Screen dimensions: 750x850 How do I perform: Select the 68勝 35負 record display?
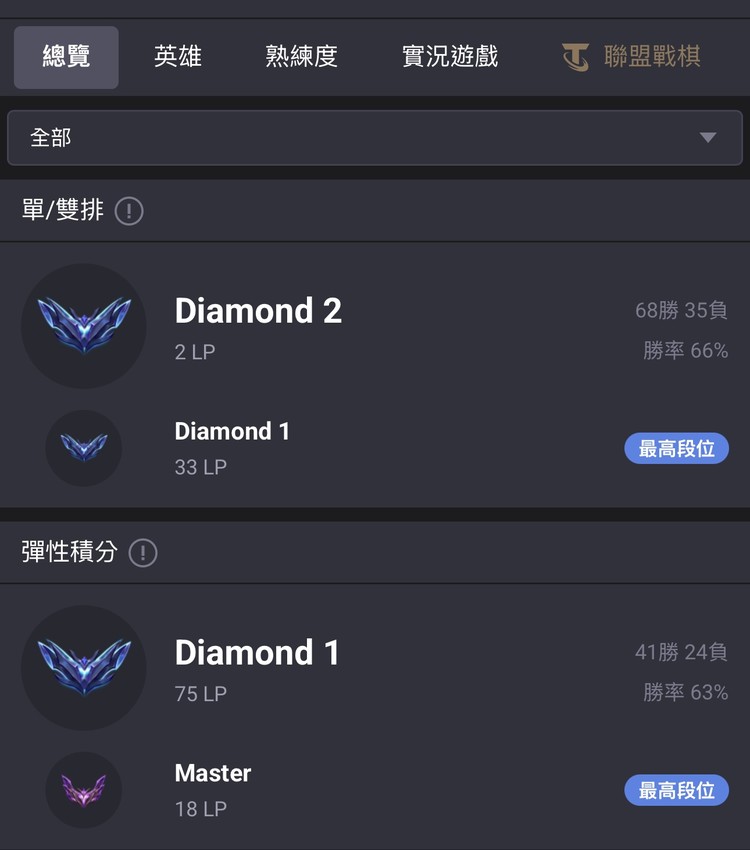pyautogui.click(x=680, y=310)
